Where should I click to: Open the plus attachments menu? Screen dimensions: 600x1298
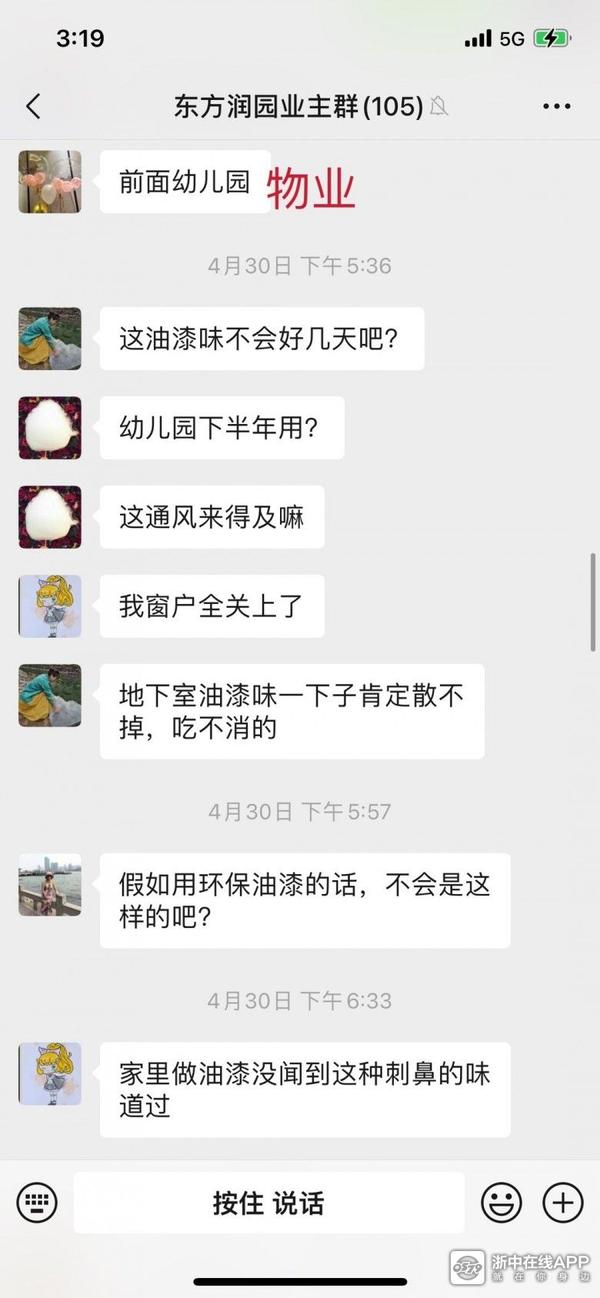click(x=562, y=1202)
